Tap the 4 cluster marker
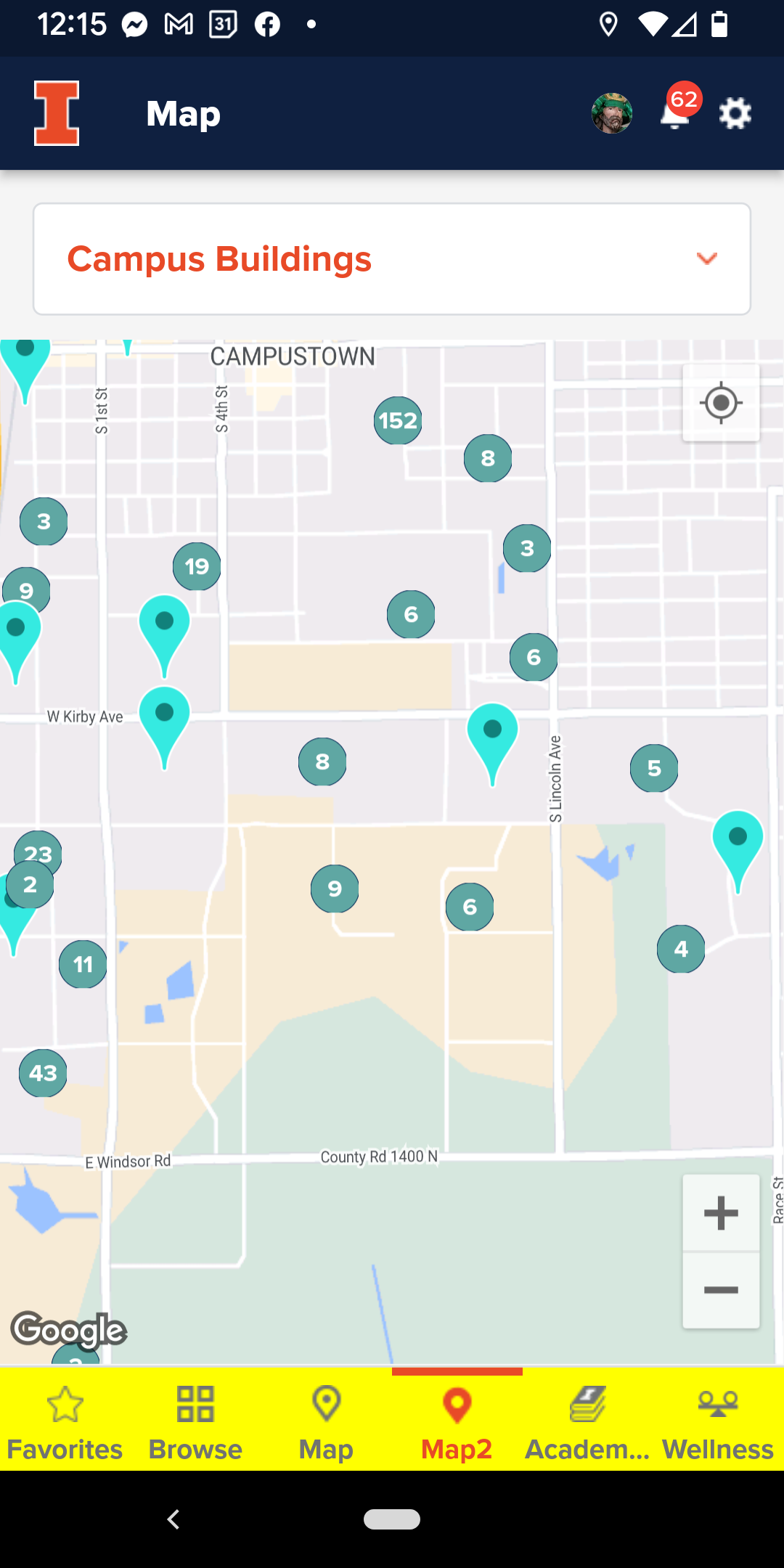Viewport: 784px width, 1568px height. point(681,949)
